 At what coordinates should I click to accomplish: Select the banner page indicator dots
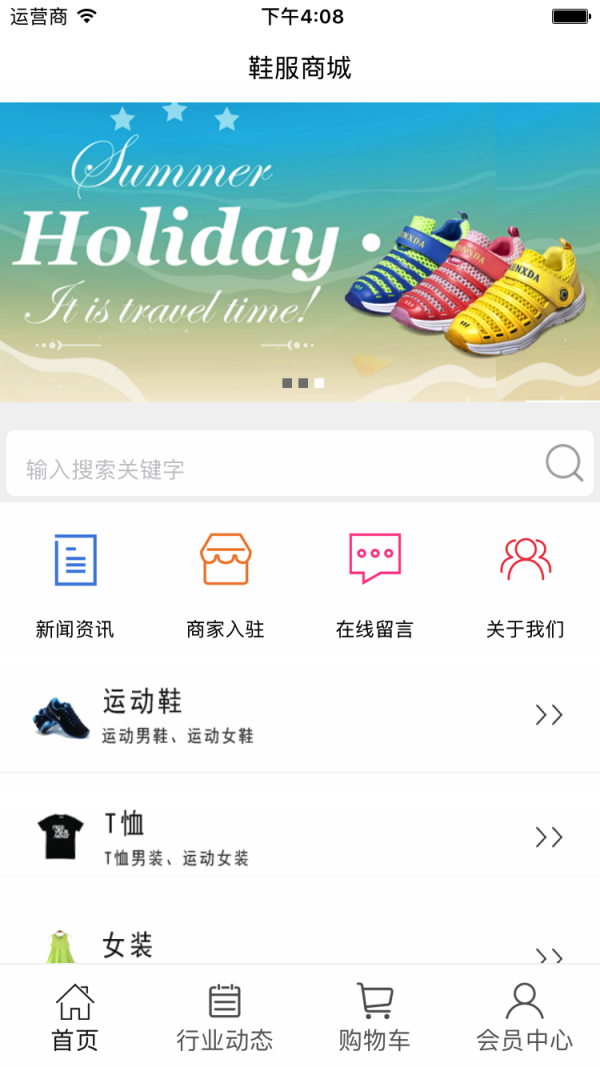coord(303,383)
